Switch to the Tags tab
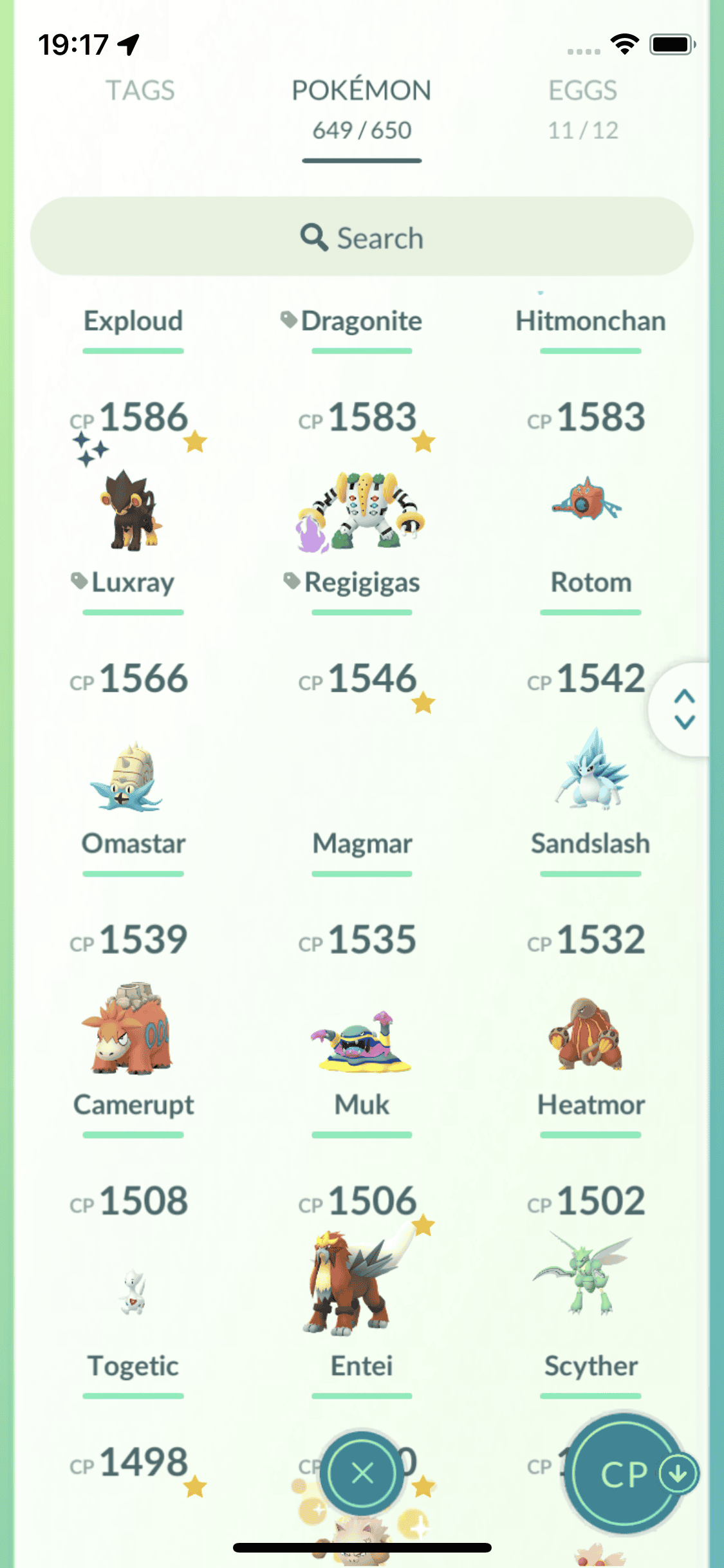Image resolution: width=724 pixels, height=1568 pixels. 140,91
